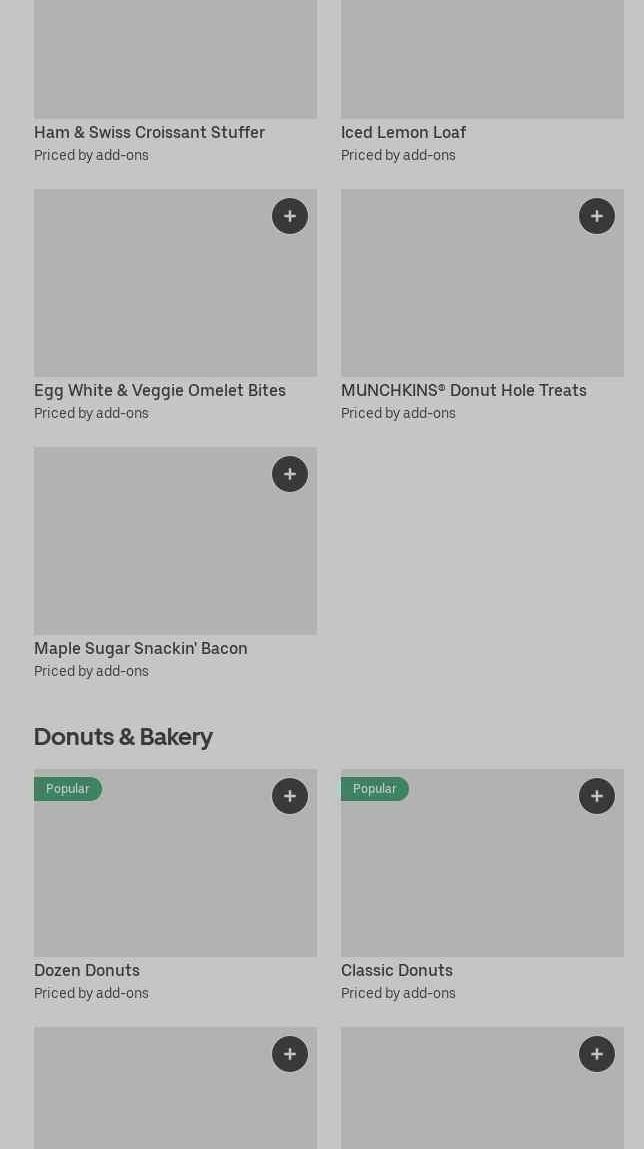This screenshot has width=644, height=1149.
Task: Add Dozen Donuts with plus button
Action: click(290, 796)
